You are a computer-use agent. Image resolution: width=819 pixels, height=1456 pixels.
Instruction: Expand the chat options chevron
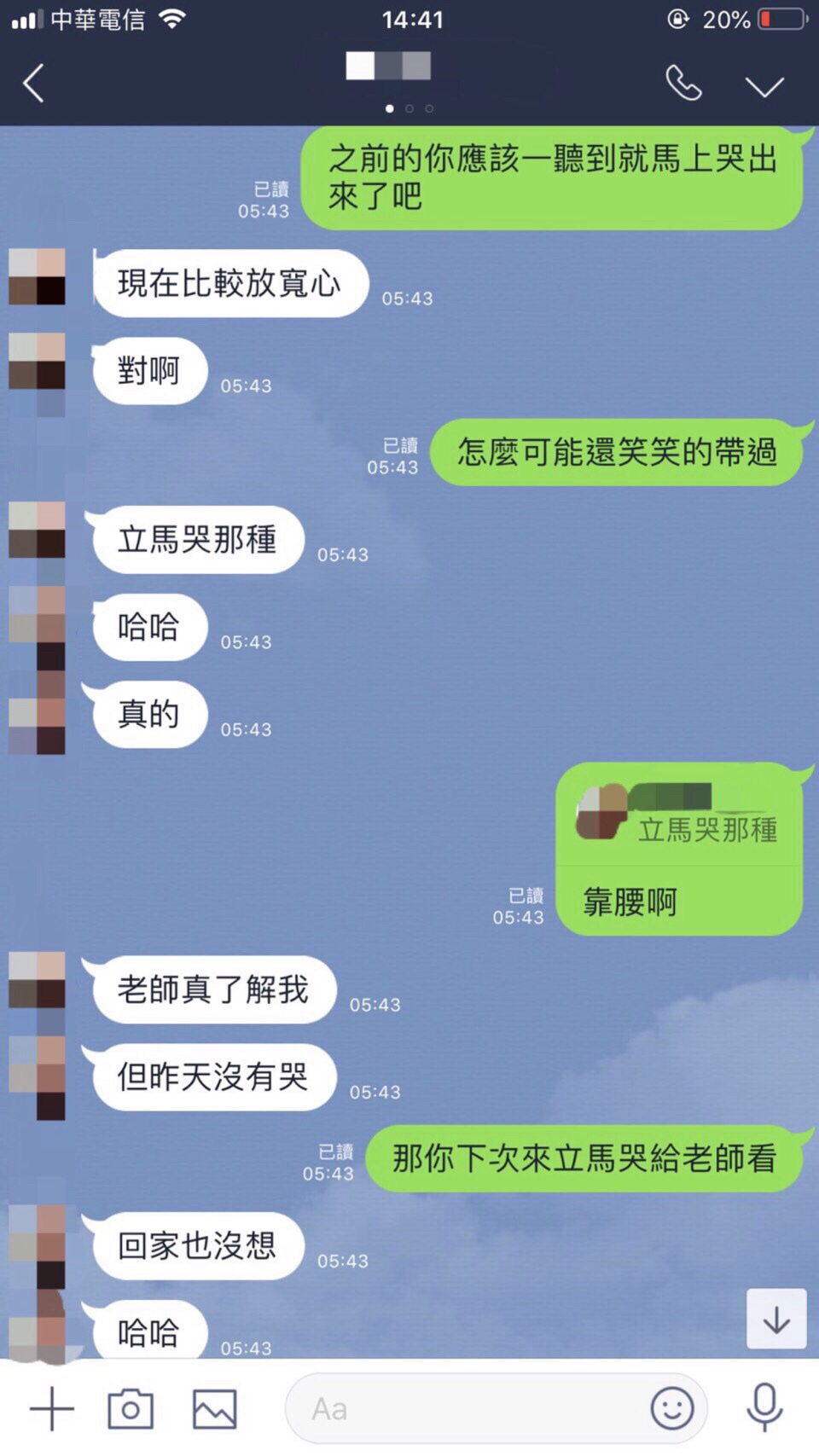pos(764,86)
